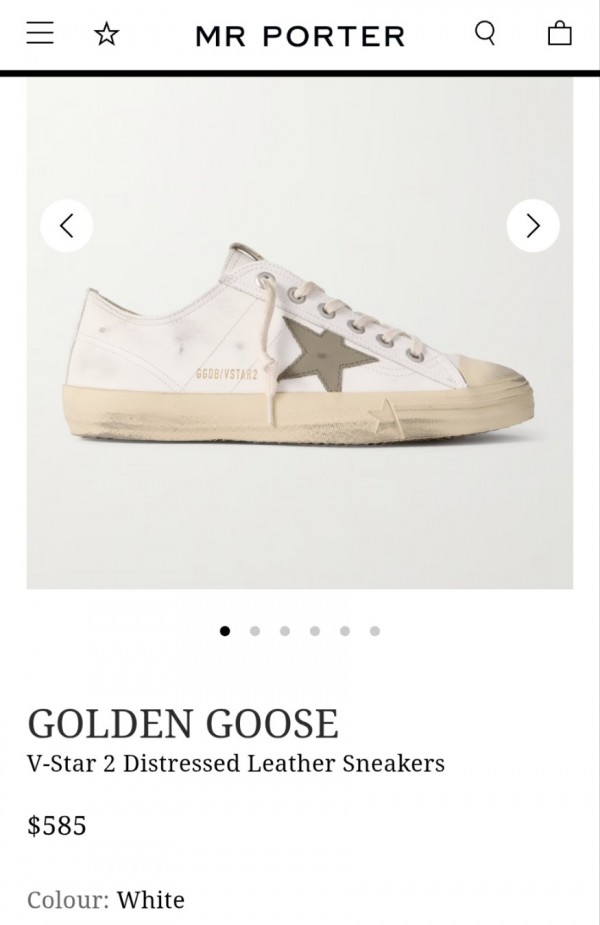Show previous product image arrow
Viewport: 600px width, 925px height.
(x=67, y=226)
